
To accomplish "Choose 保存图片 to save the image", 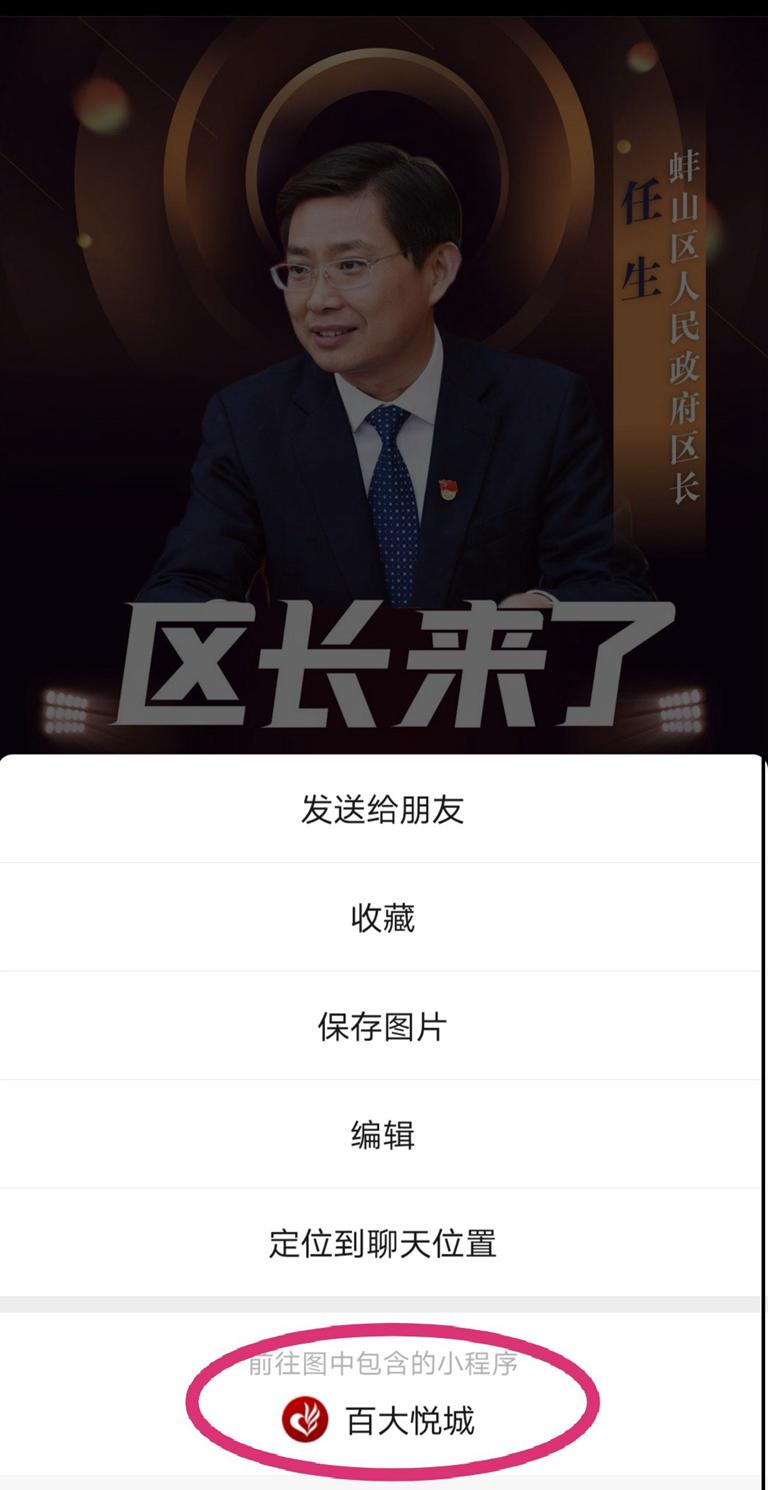I will 382,1026.
